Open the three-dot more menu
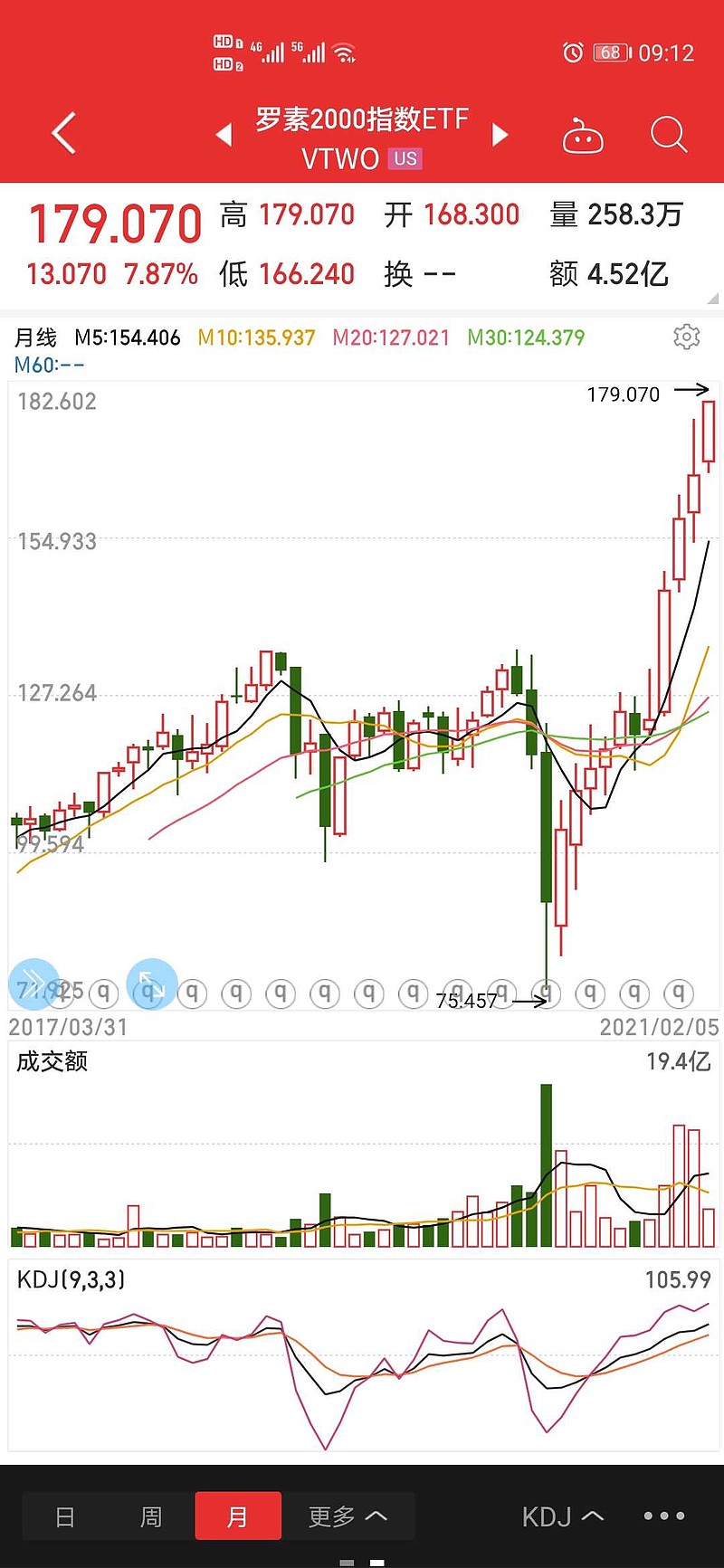The width and height of the screenshot is (724, 1568). 664,1516
